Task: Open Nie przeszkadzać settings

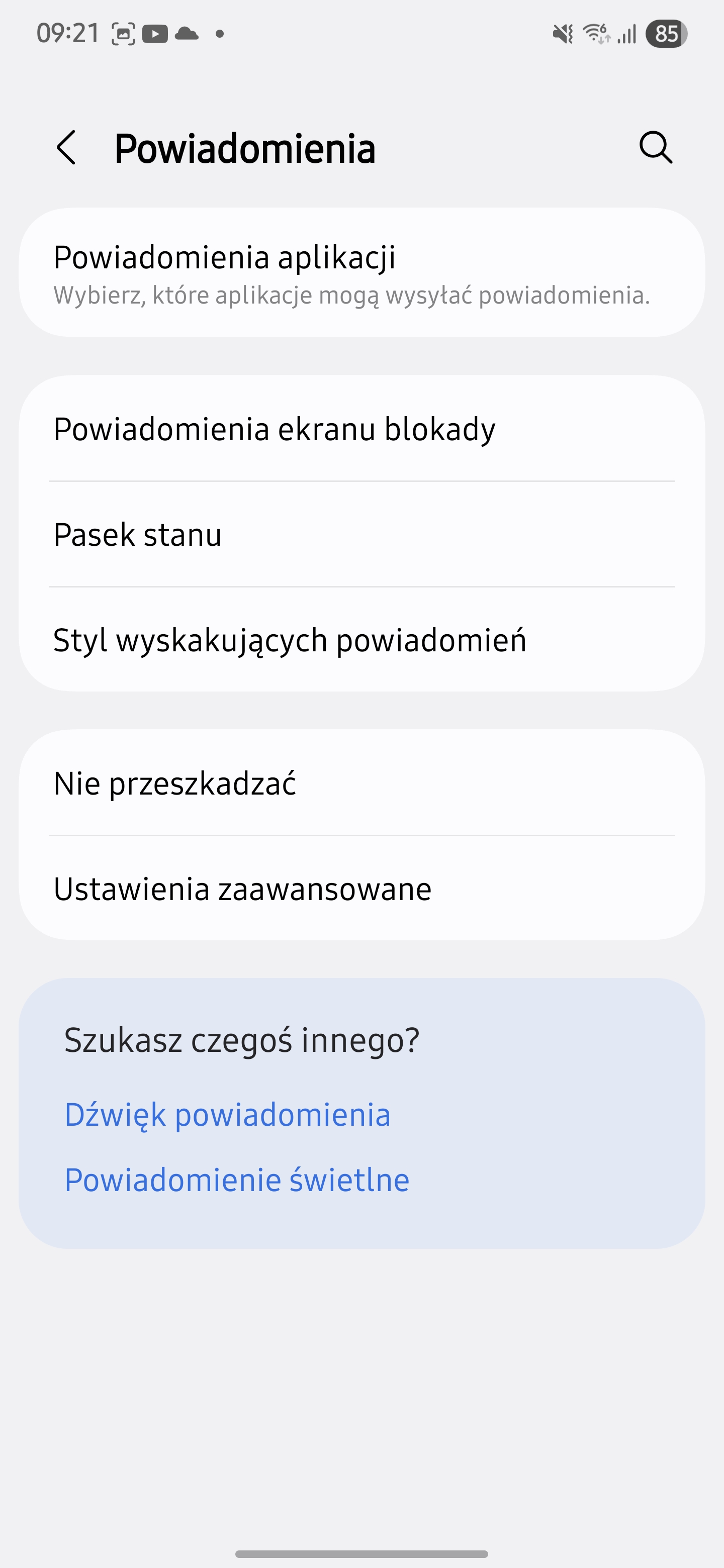Action: point(361,783)
